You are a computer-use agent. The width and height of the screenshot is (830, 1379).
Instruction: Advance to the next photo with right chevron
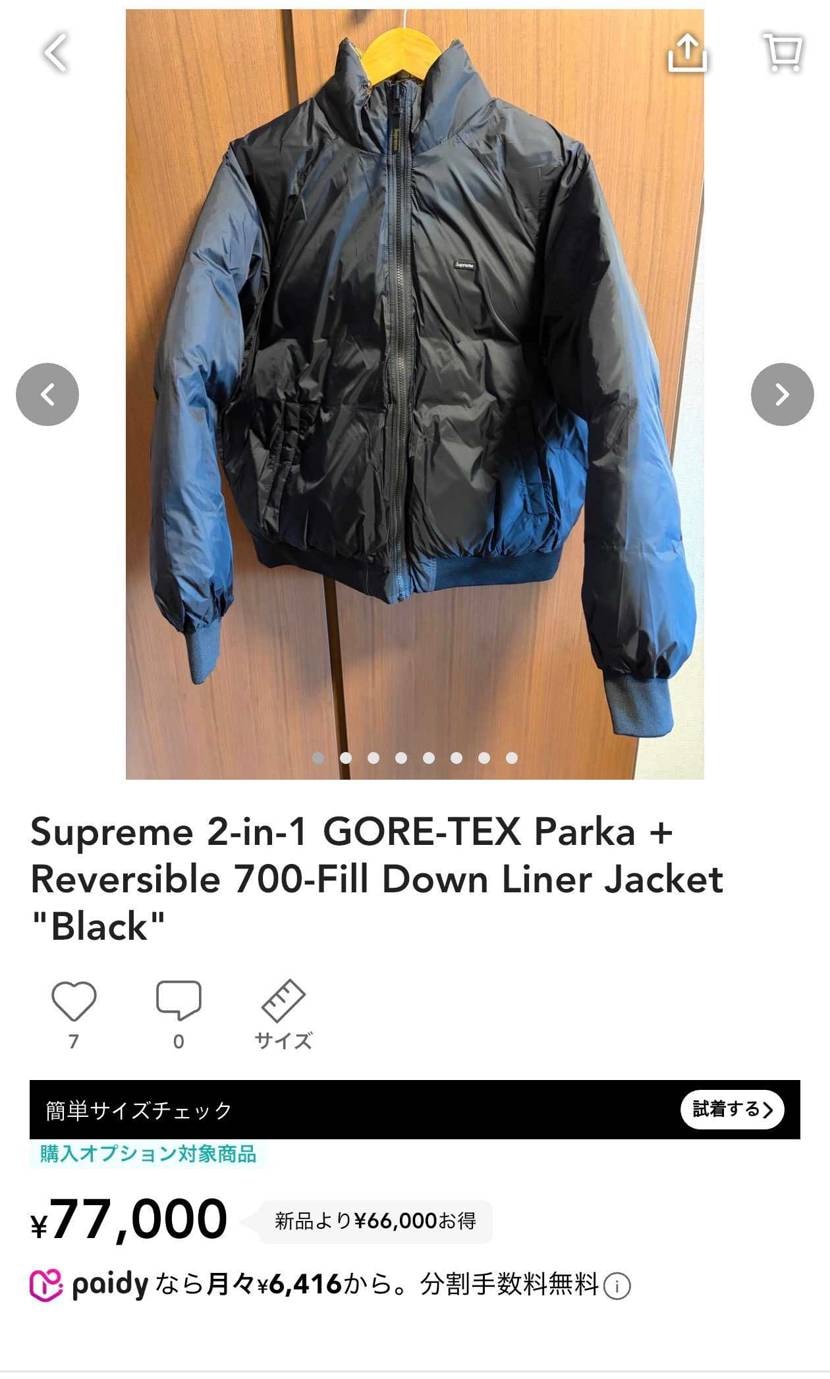pyautogui.click(x=782, y=394)
